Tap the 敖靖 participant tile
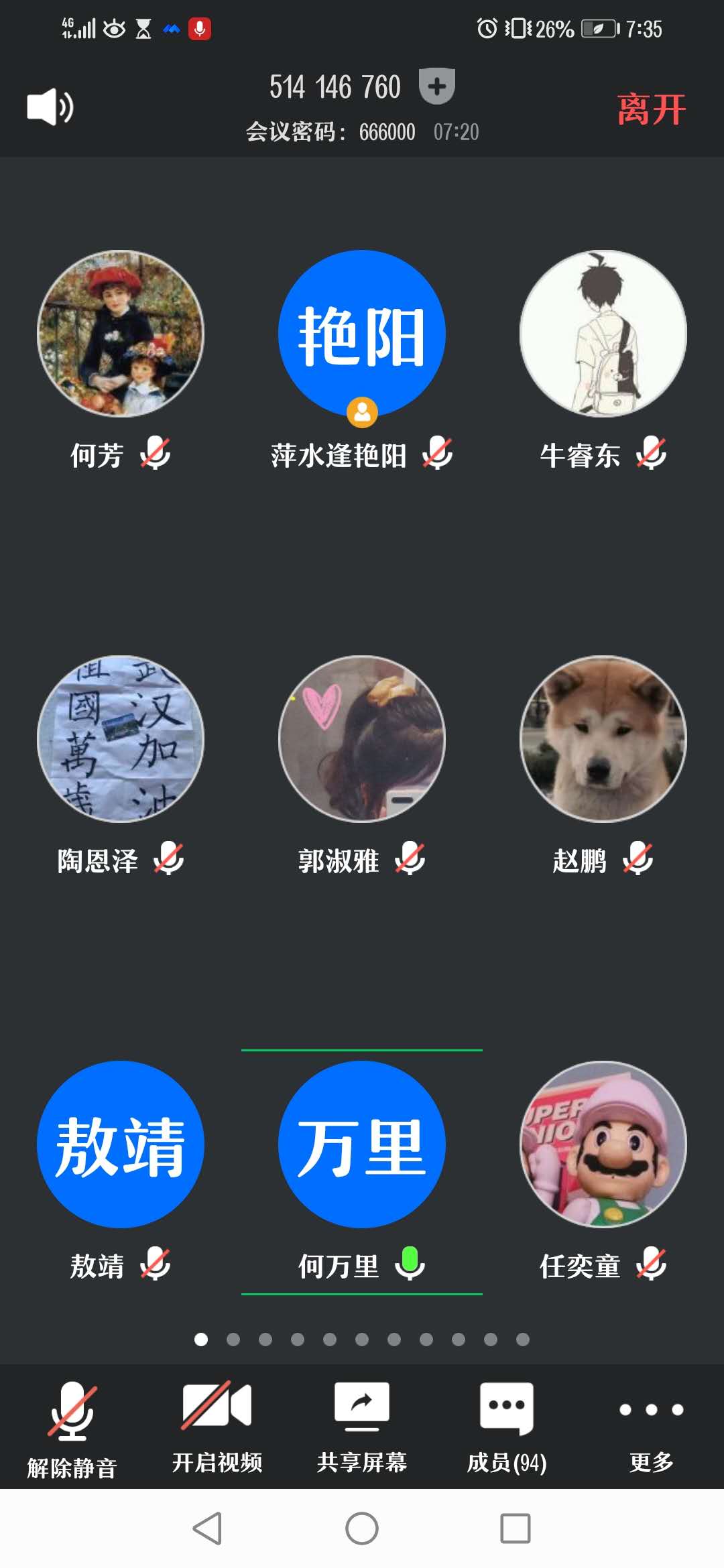The image size is (724, 1568). (x=121, y=1145)
